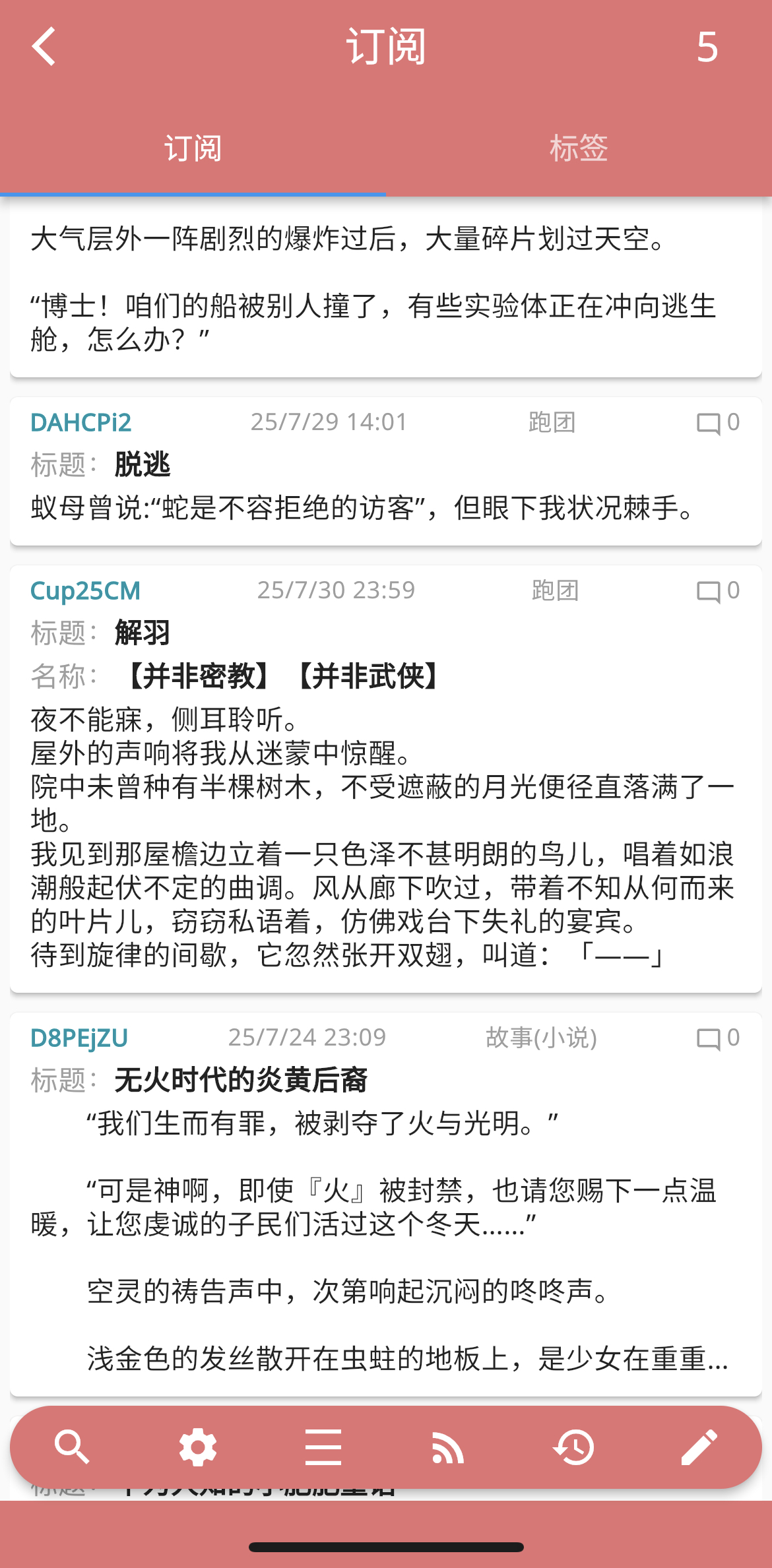Screen dimensions: 772x1568
Task: Switch to the 标签 tab
Action: [578, 148]
